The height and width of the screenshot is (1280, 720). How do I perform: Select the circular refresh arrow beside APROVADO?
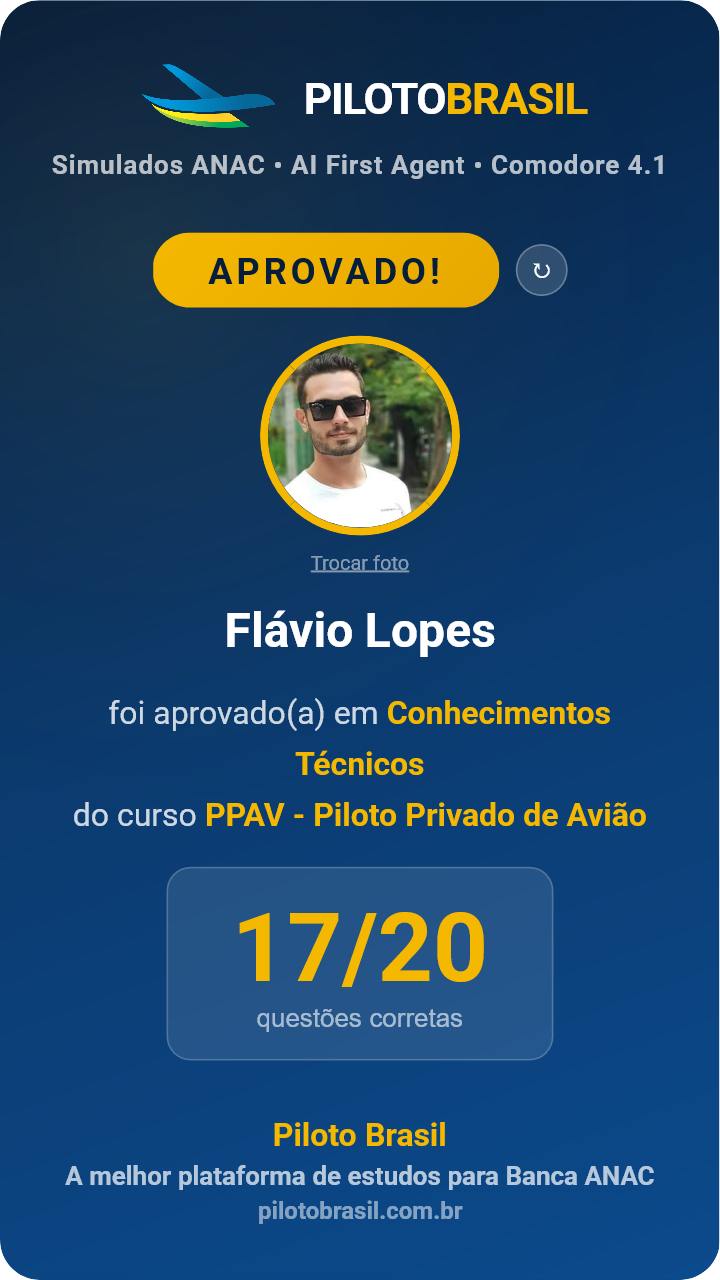pos(541,269)
